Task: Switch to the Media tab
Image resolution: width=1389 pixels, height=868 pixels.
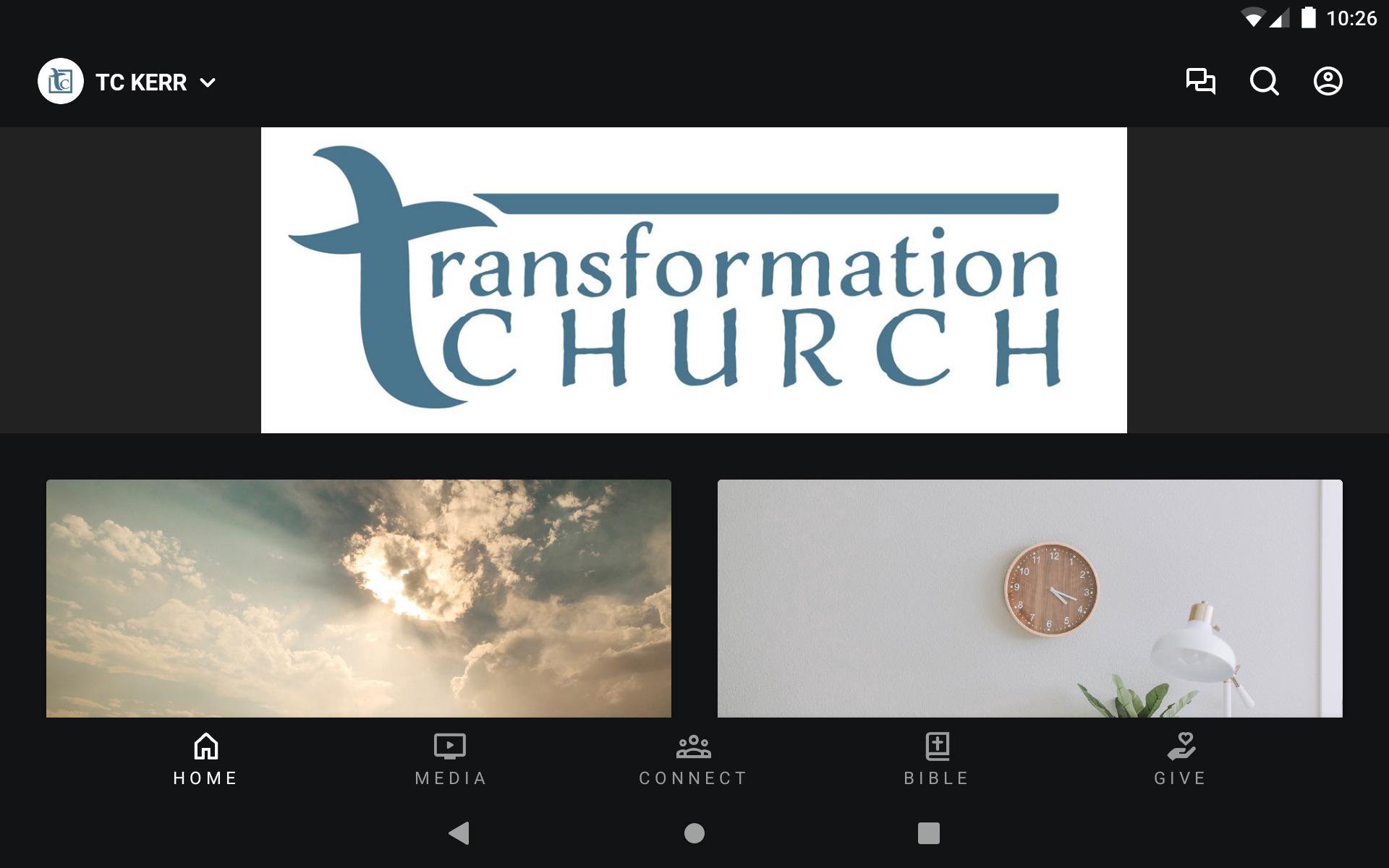Action: [450, 758]
